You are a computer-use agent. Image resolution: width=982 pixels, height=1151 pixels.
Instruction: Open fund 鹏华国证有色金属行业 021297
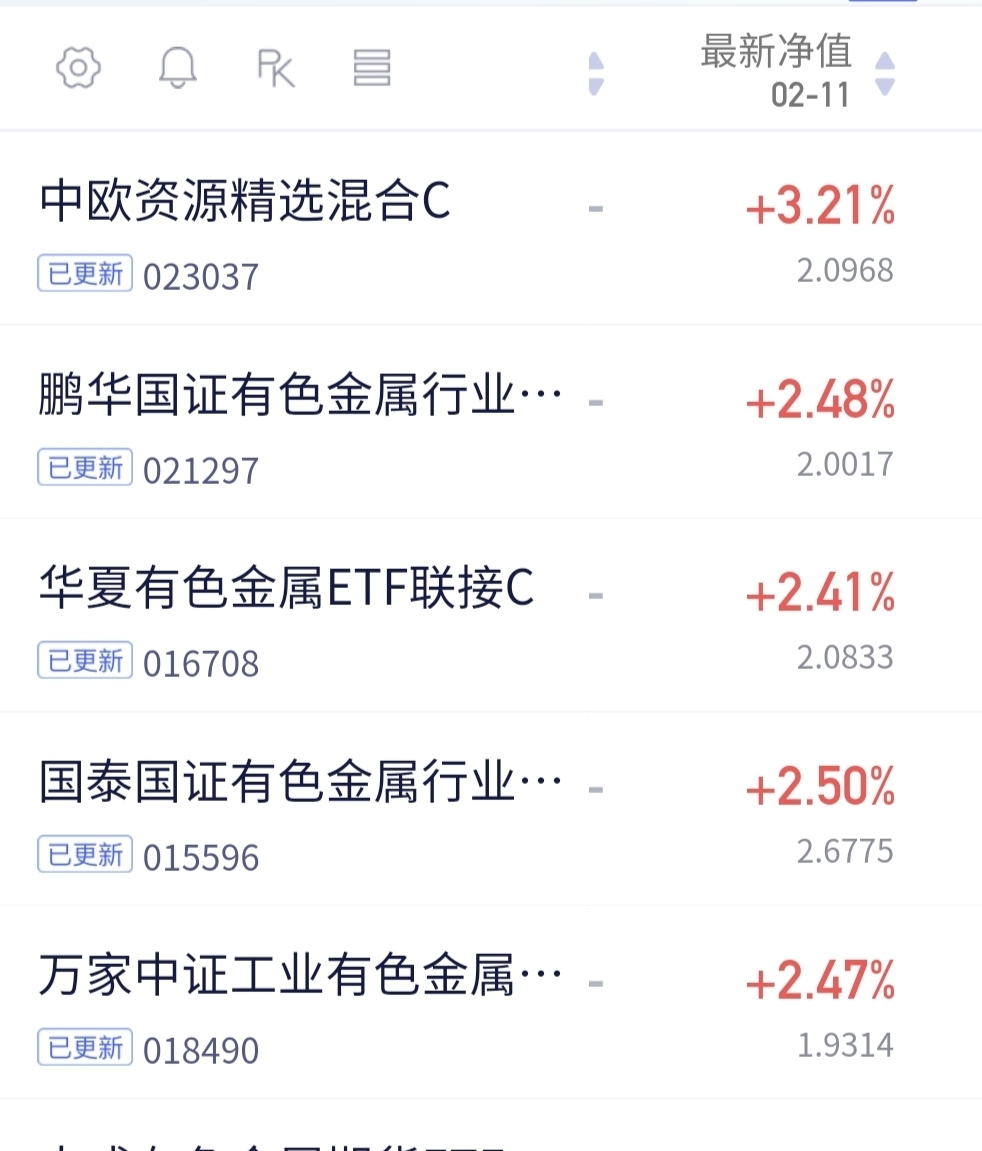click(491, 422)
